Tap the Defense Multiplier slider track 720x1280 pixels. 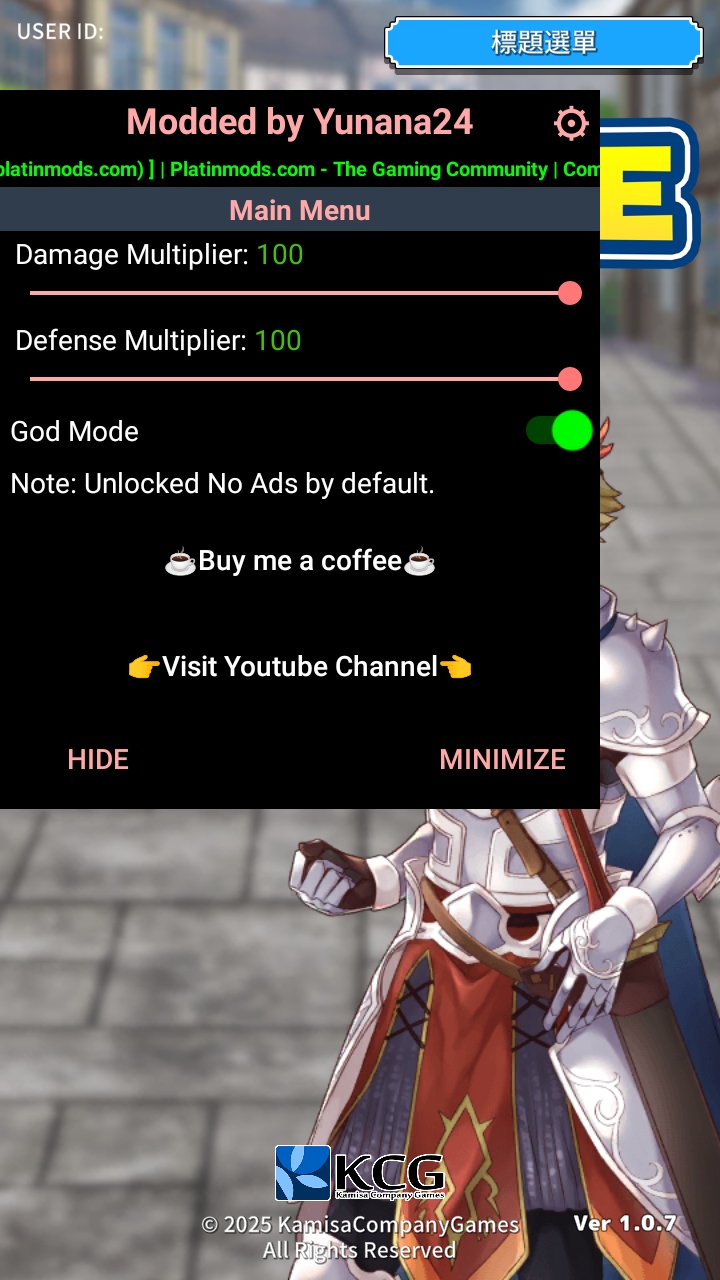pos(300,379)
